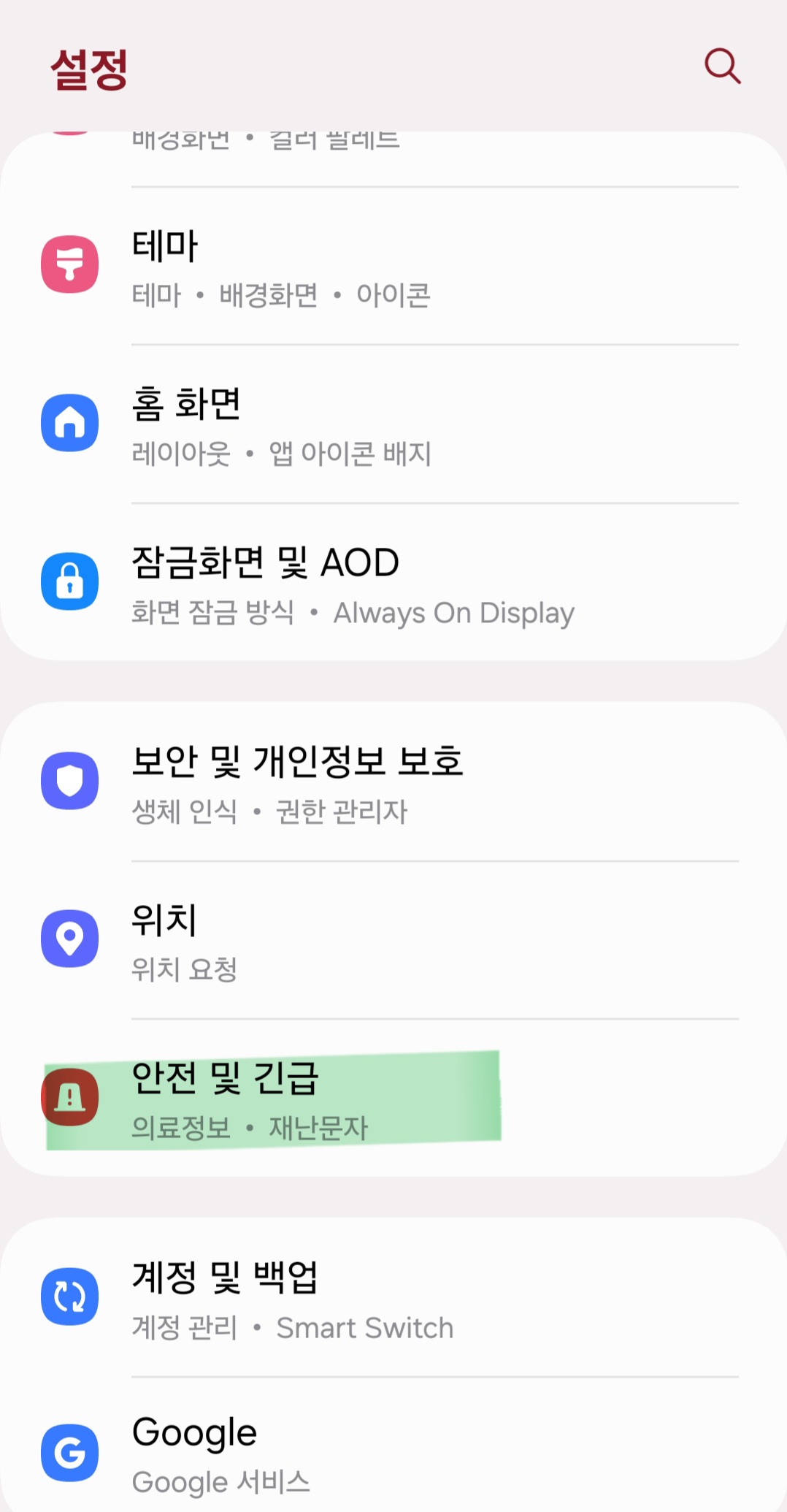Viewport: 787px width, 1512px height.
Task: Select the 테마 (Themes) paintbrush icon
Action: 70,264
